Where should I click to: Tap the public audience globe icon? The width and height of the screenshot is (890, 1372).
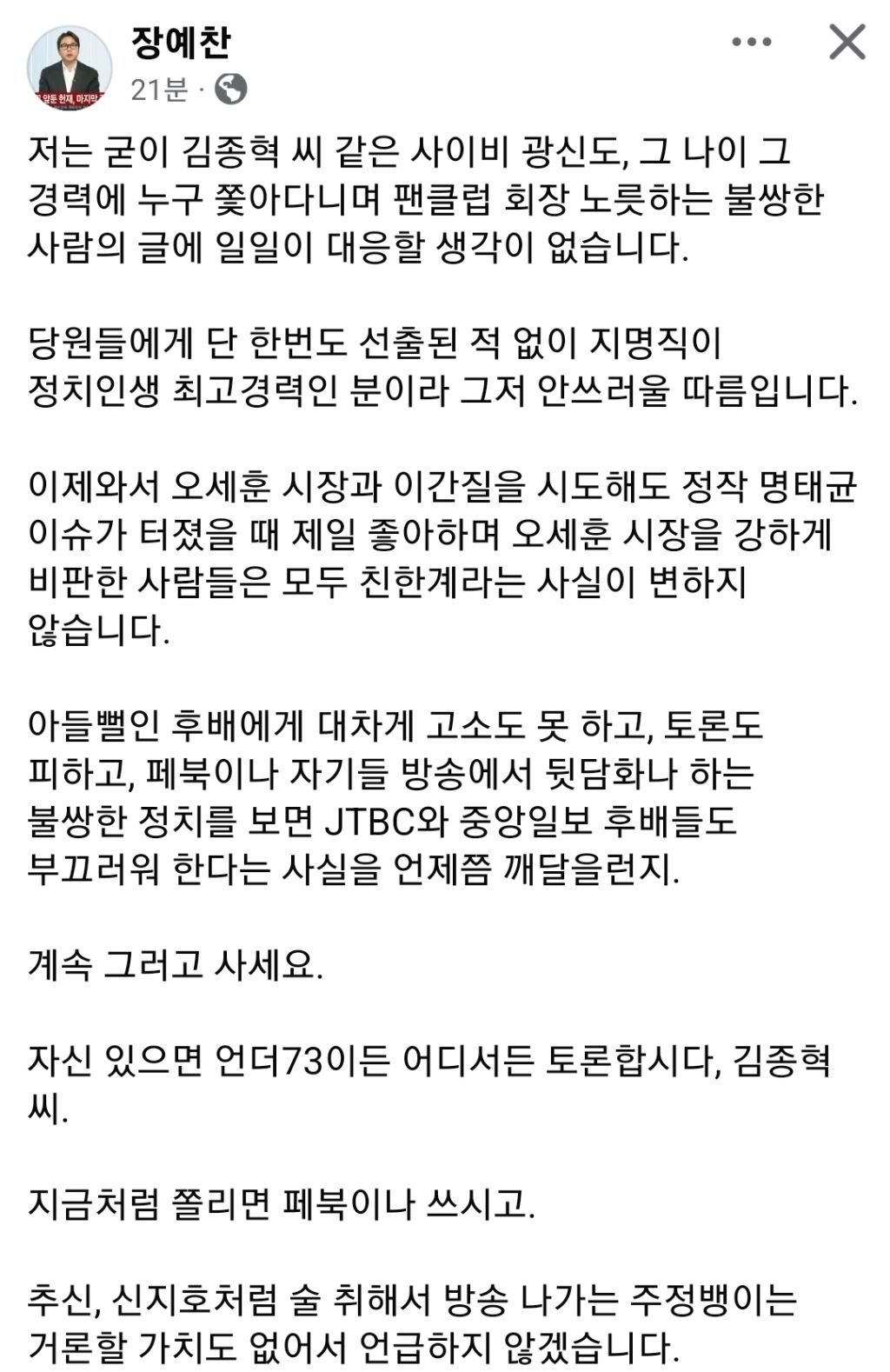pos(230,89)
